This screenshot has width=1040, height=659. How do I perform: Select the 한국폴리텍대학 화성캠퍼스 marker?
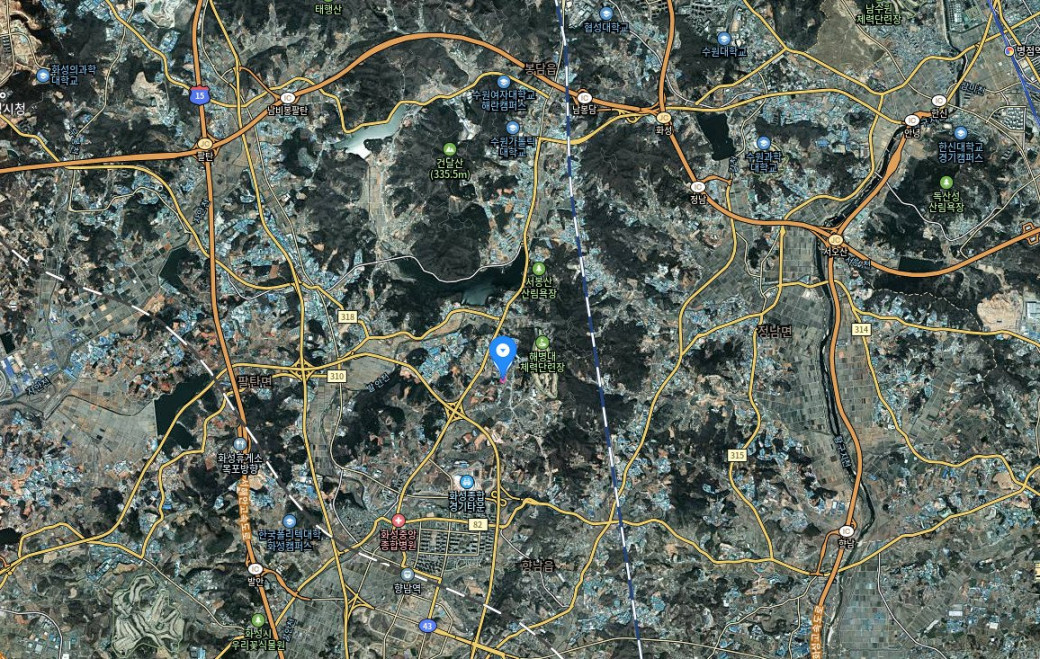(289, 521)
